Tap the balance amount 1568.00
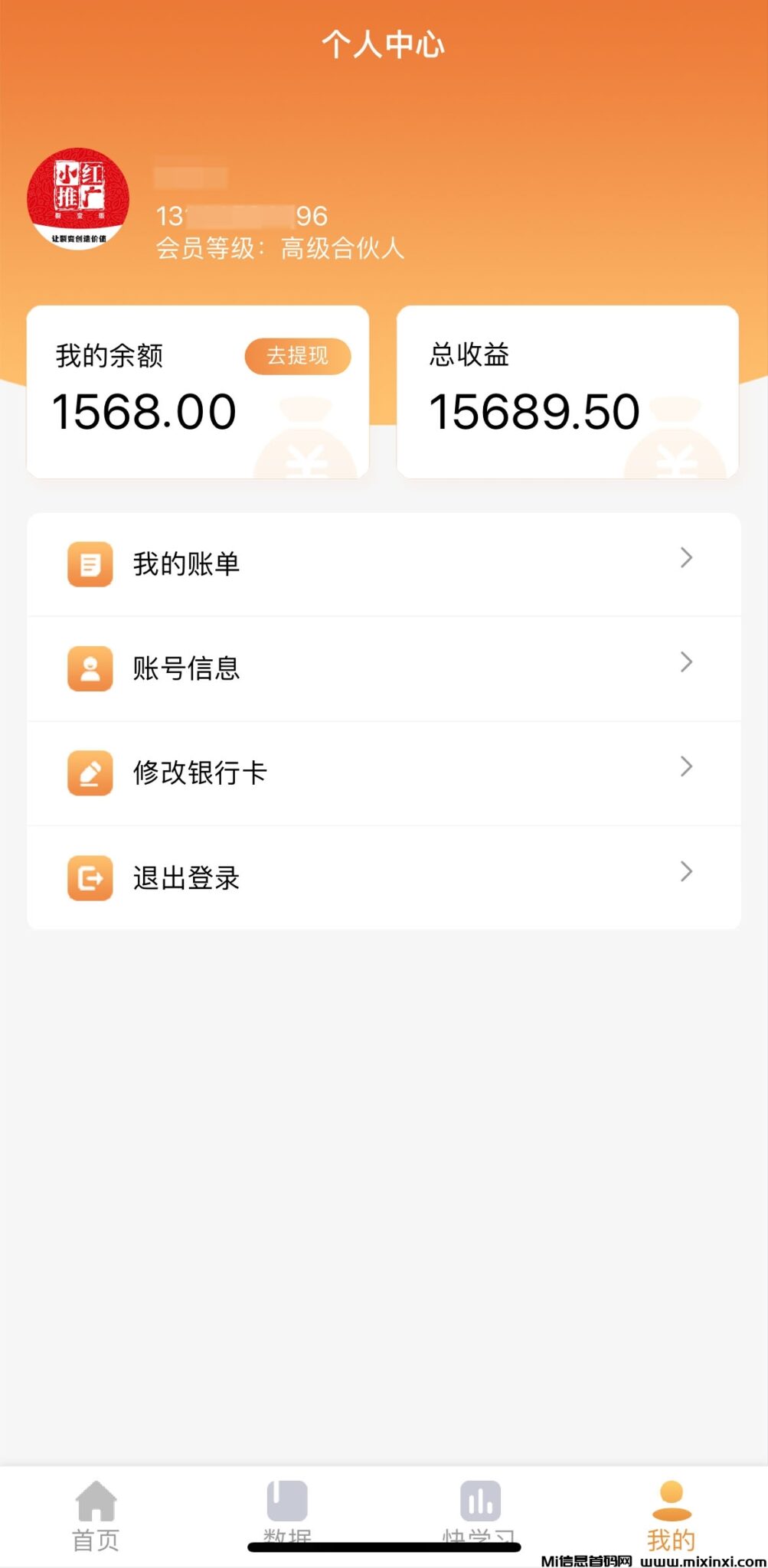 click(x=145, y=411)
